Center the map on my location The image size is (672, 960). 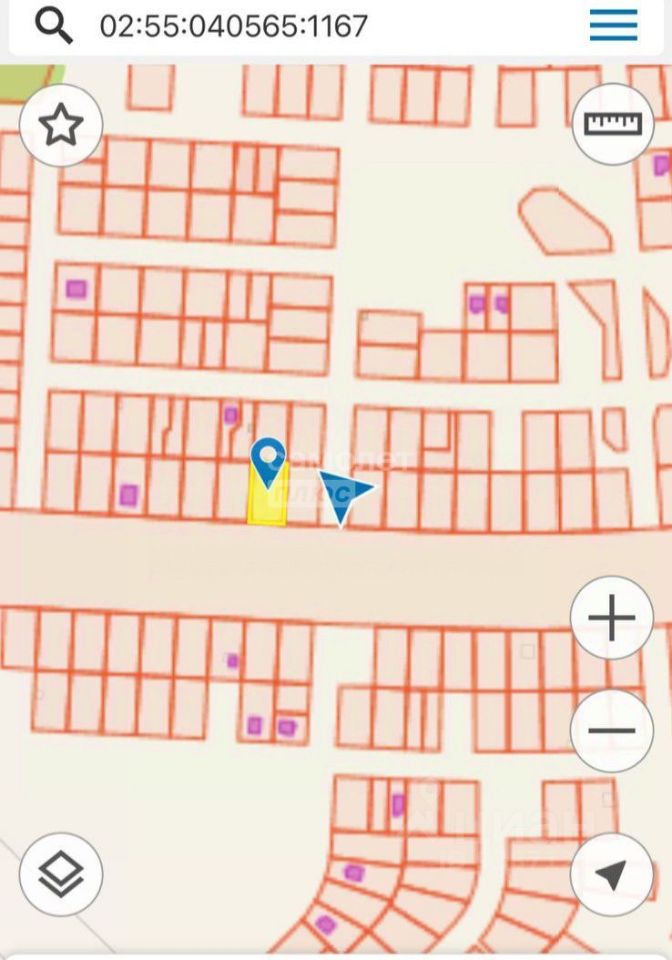pyautogui.click(x=611, y=873)
